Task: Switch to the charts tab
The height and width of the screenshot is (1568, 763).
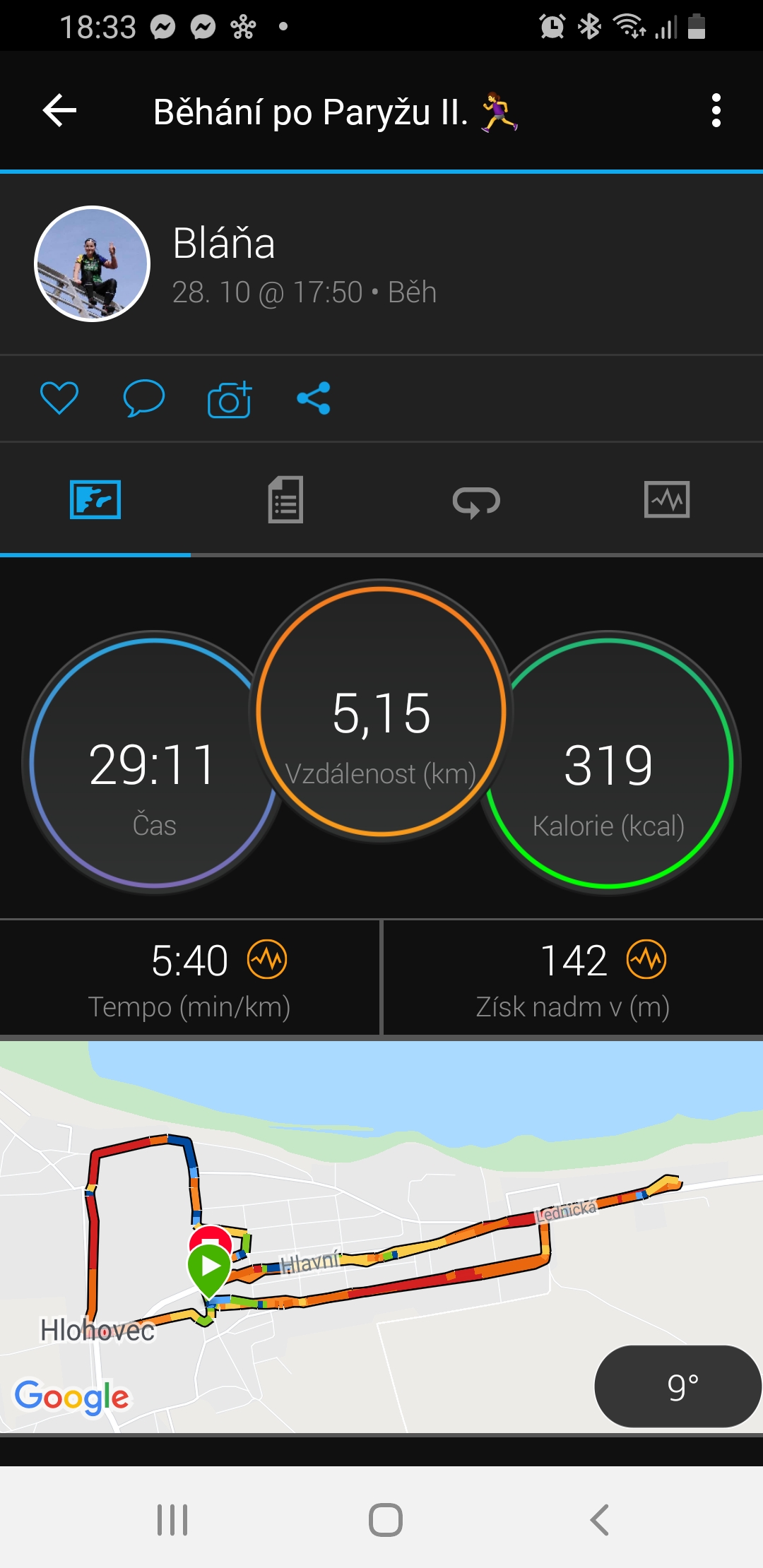Action: (667, 499)
